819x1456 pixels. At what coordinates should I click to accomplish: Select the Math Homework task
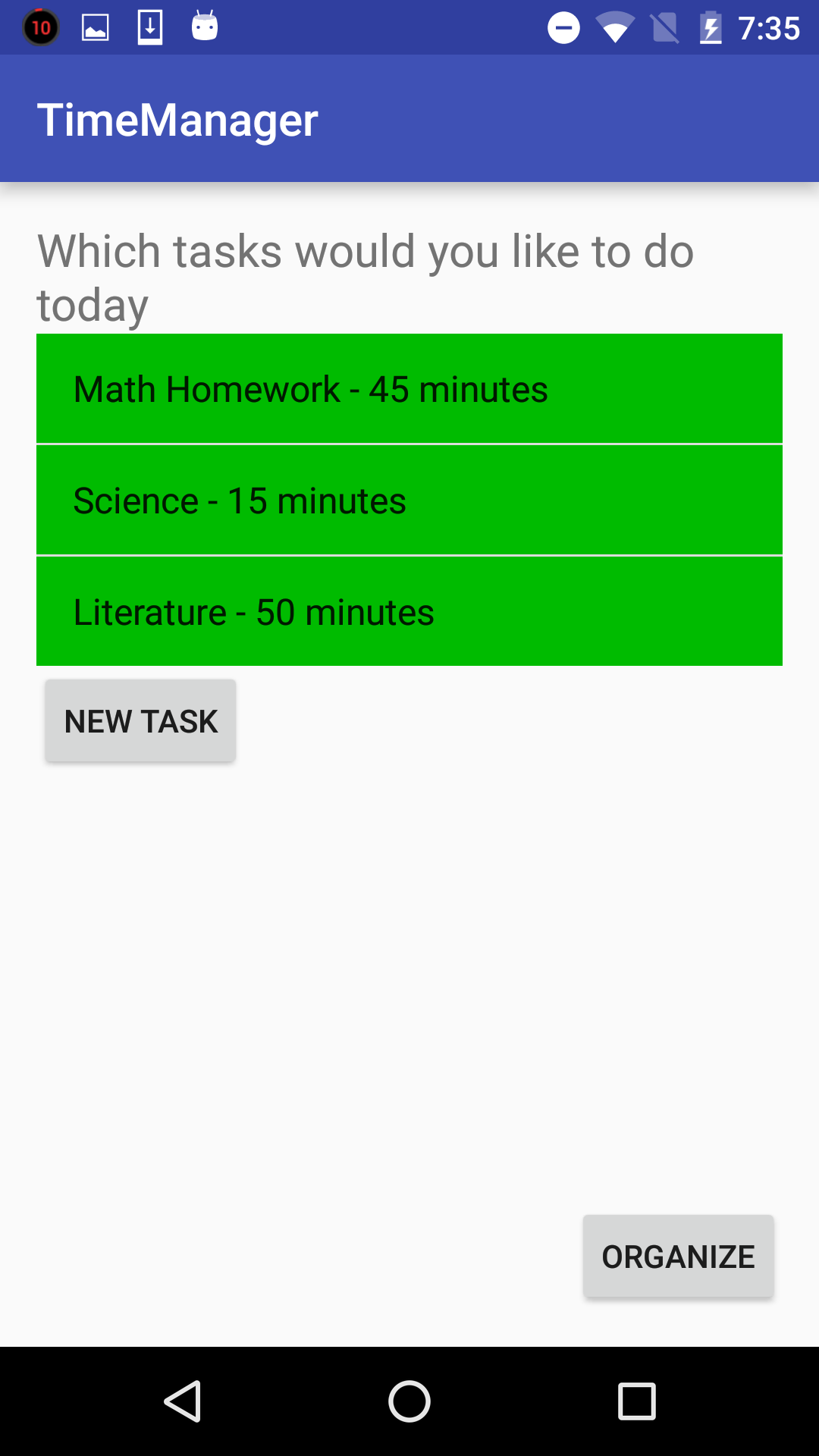[x=409, y=389]
